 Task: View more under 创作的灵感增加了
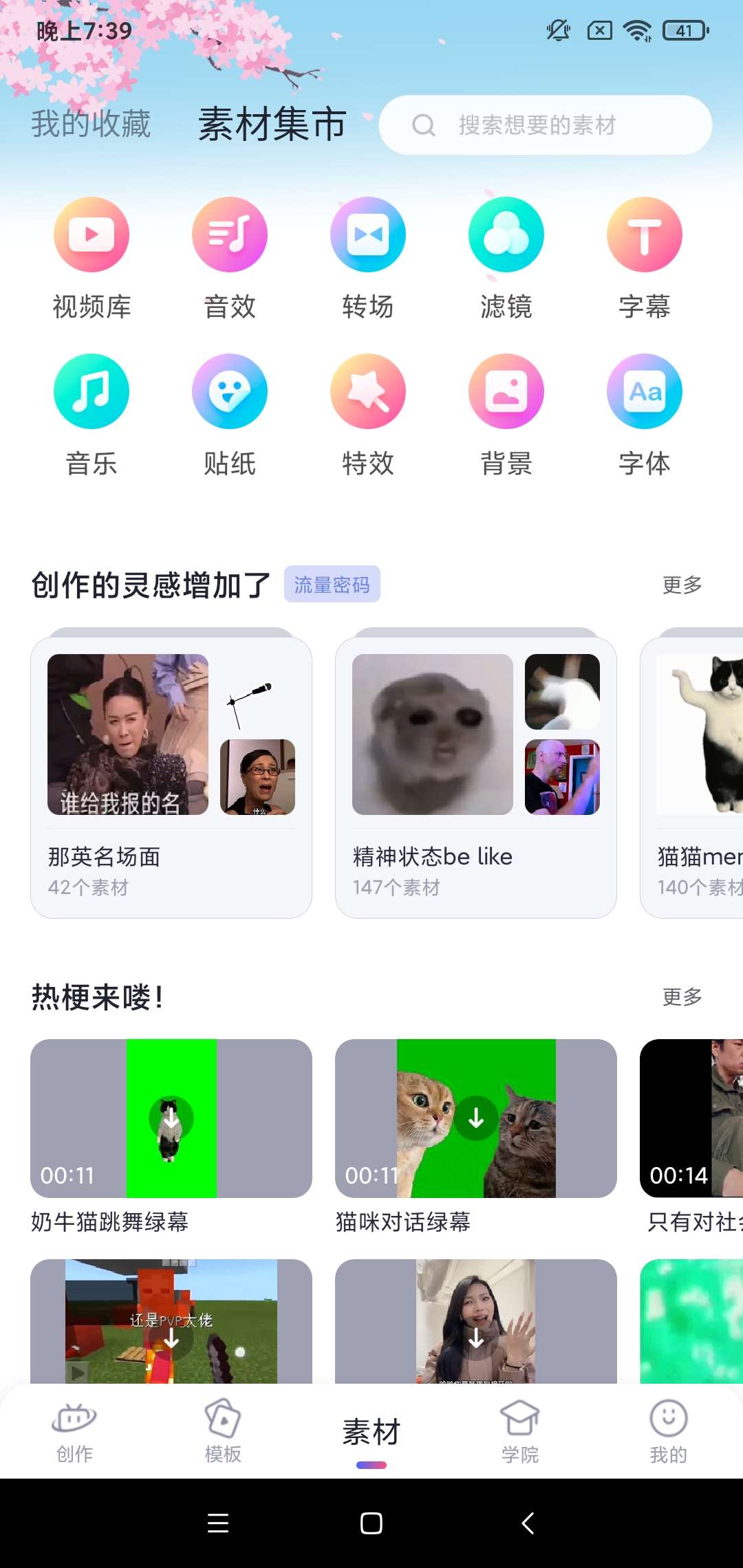point(682,585)
